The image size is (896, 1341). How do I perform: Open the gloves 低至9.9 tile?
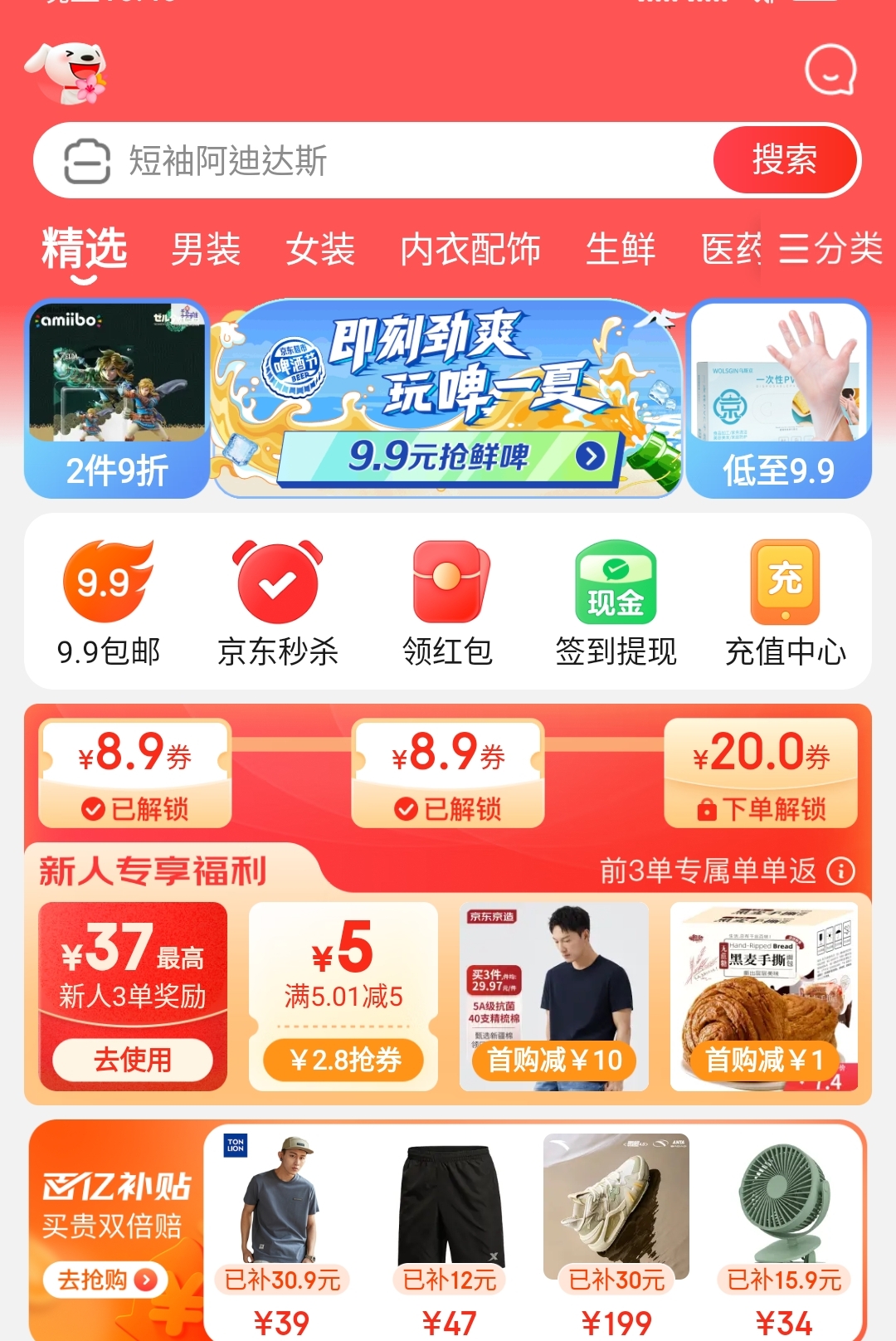[x=778, y=398]
